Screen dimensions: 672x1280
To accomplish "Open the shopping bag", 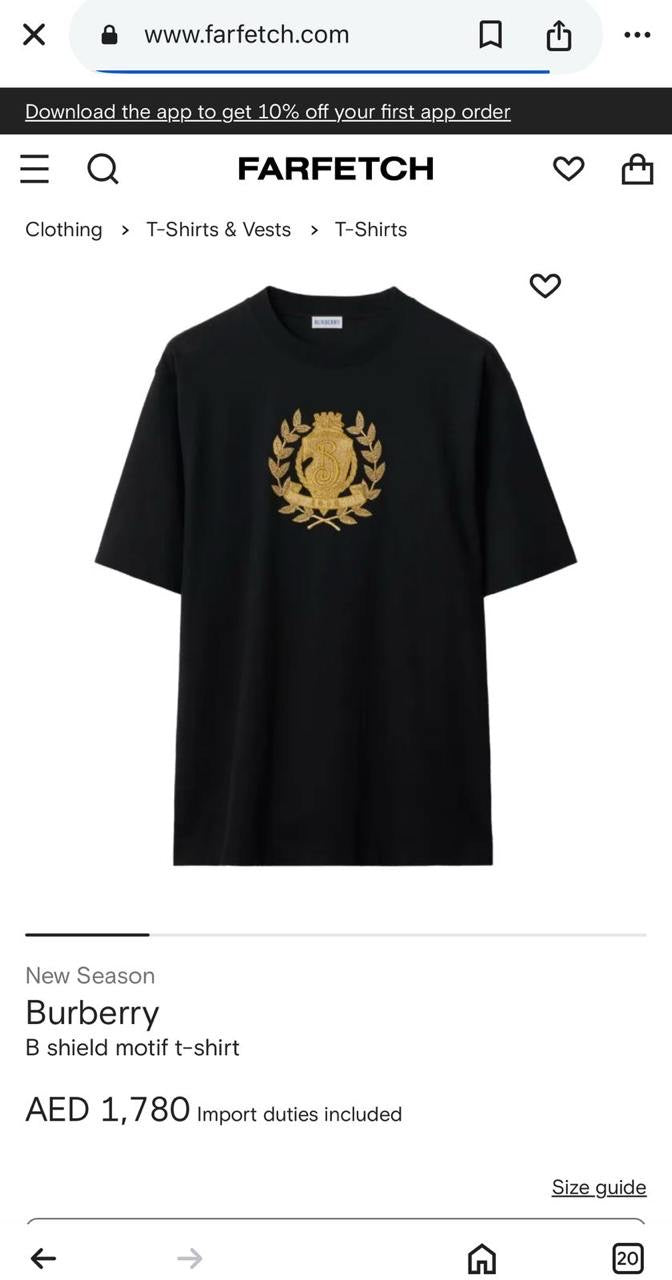I will pos(637,169).
